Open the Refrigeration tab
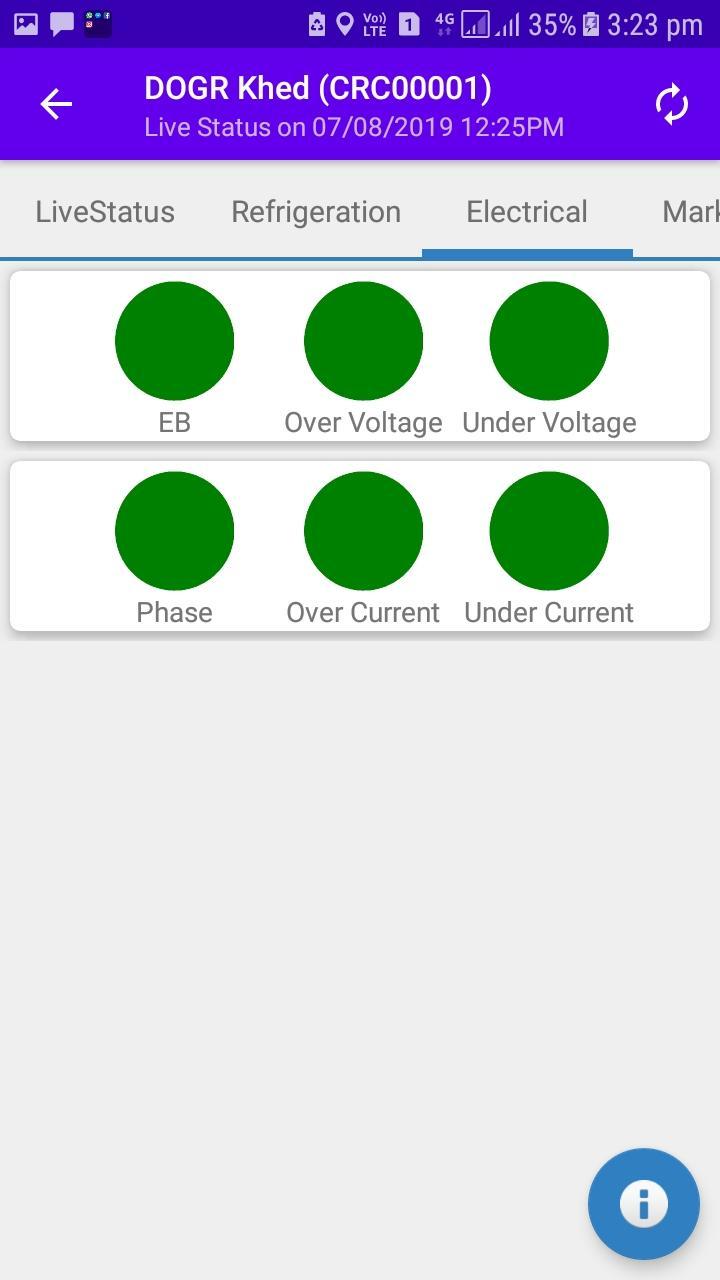 click(x=316, y=212)
